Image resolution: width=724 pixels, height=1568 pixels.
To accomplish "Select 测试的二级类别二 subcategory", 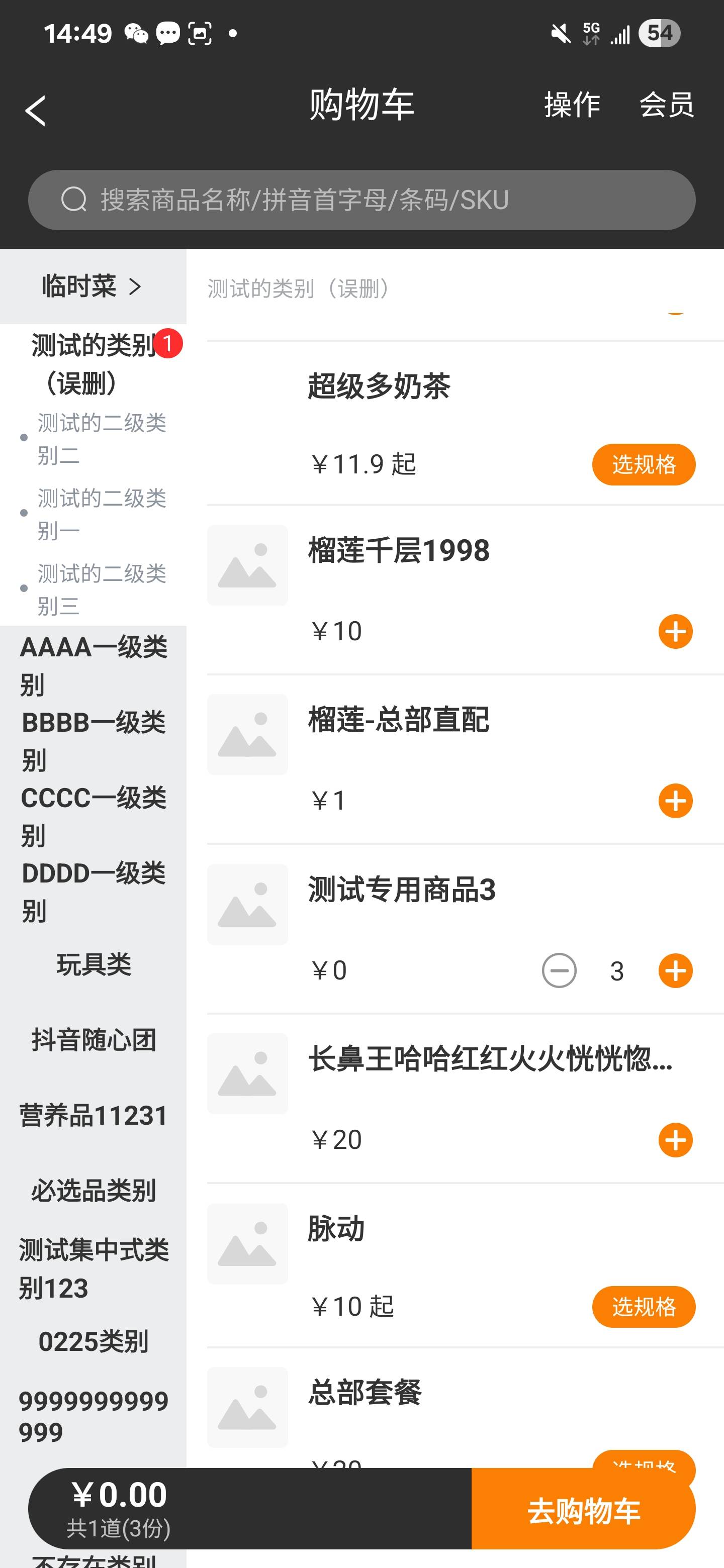I will (x=101, y=439).
